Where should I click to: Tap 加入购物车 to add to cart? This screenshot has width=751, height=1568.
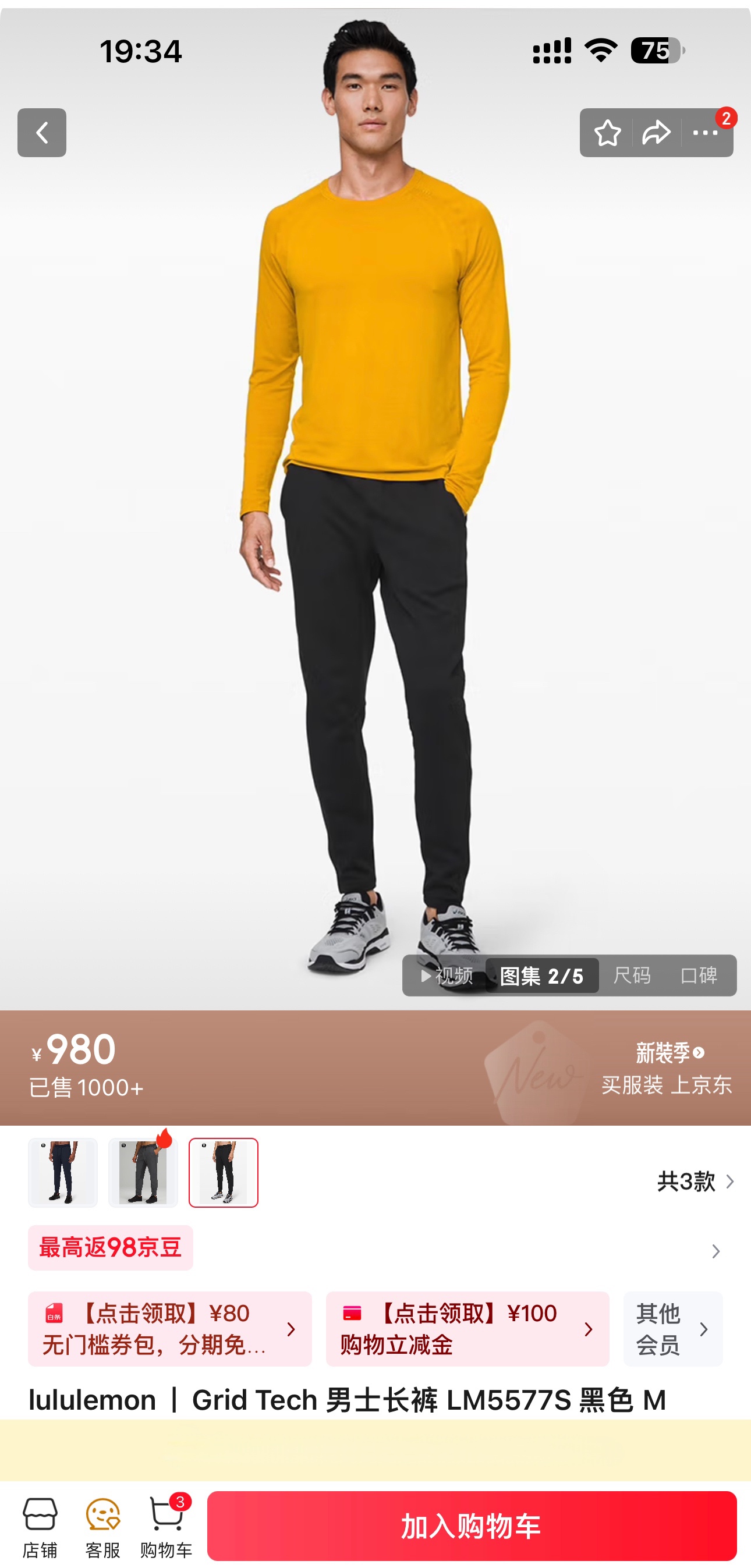click(x=472, y=1526)
